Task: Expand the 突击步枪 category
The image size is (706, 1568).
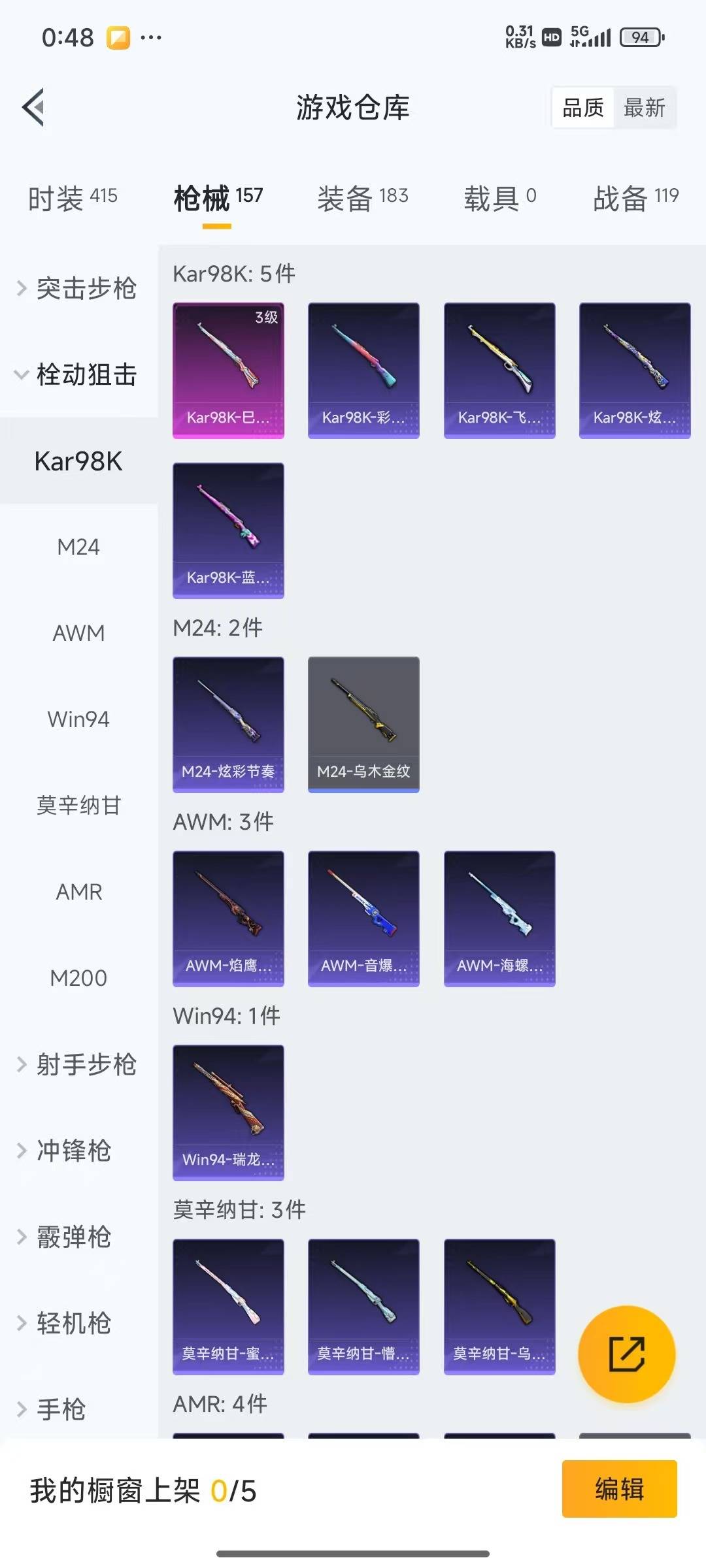Action: [x=78, y=288]
